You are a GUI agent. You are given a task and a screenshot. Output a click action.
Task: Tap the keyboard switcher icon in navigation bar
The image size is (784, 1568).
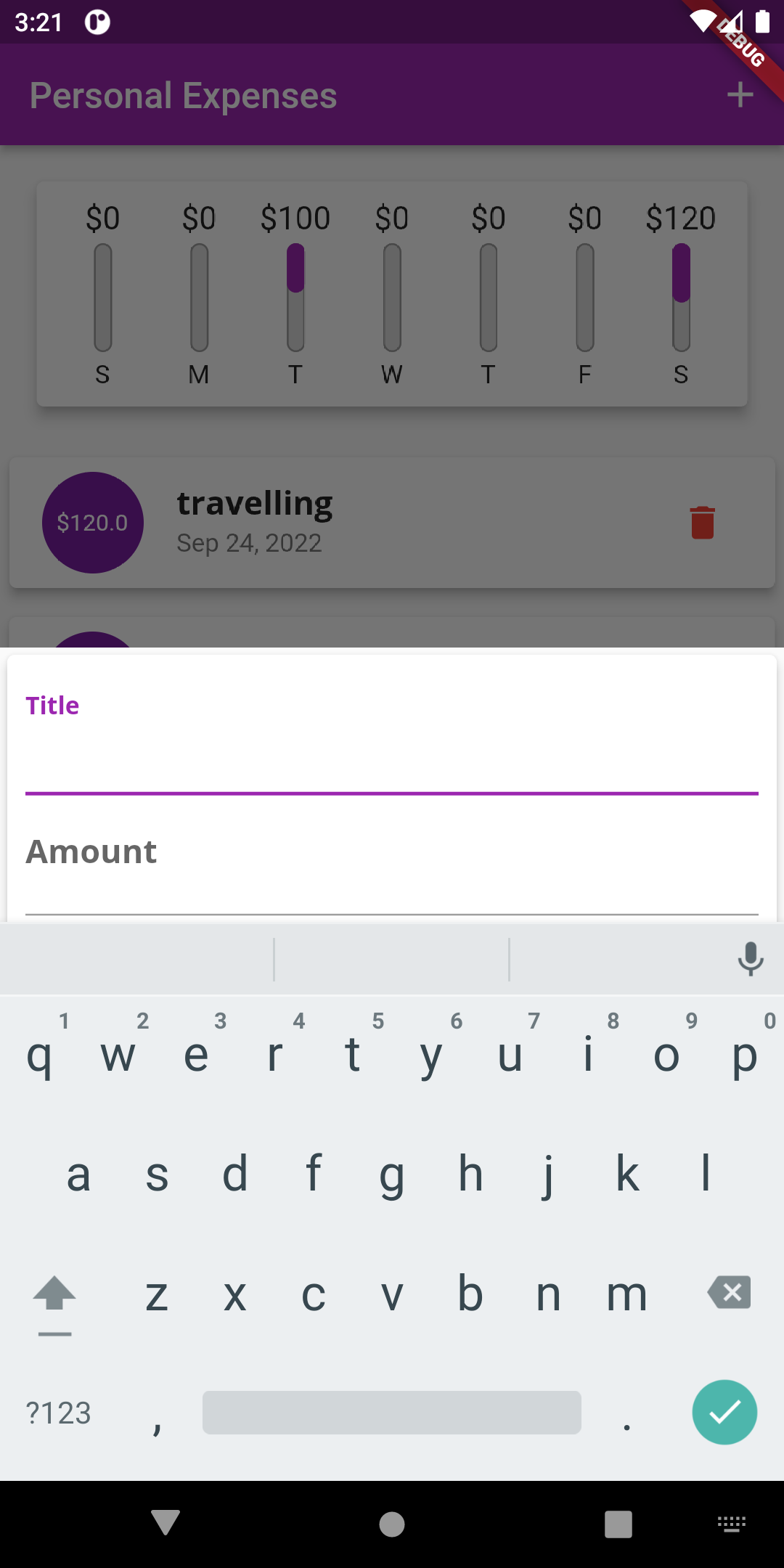pos(732,1525)
